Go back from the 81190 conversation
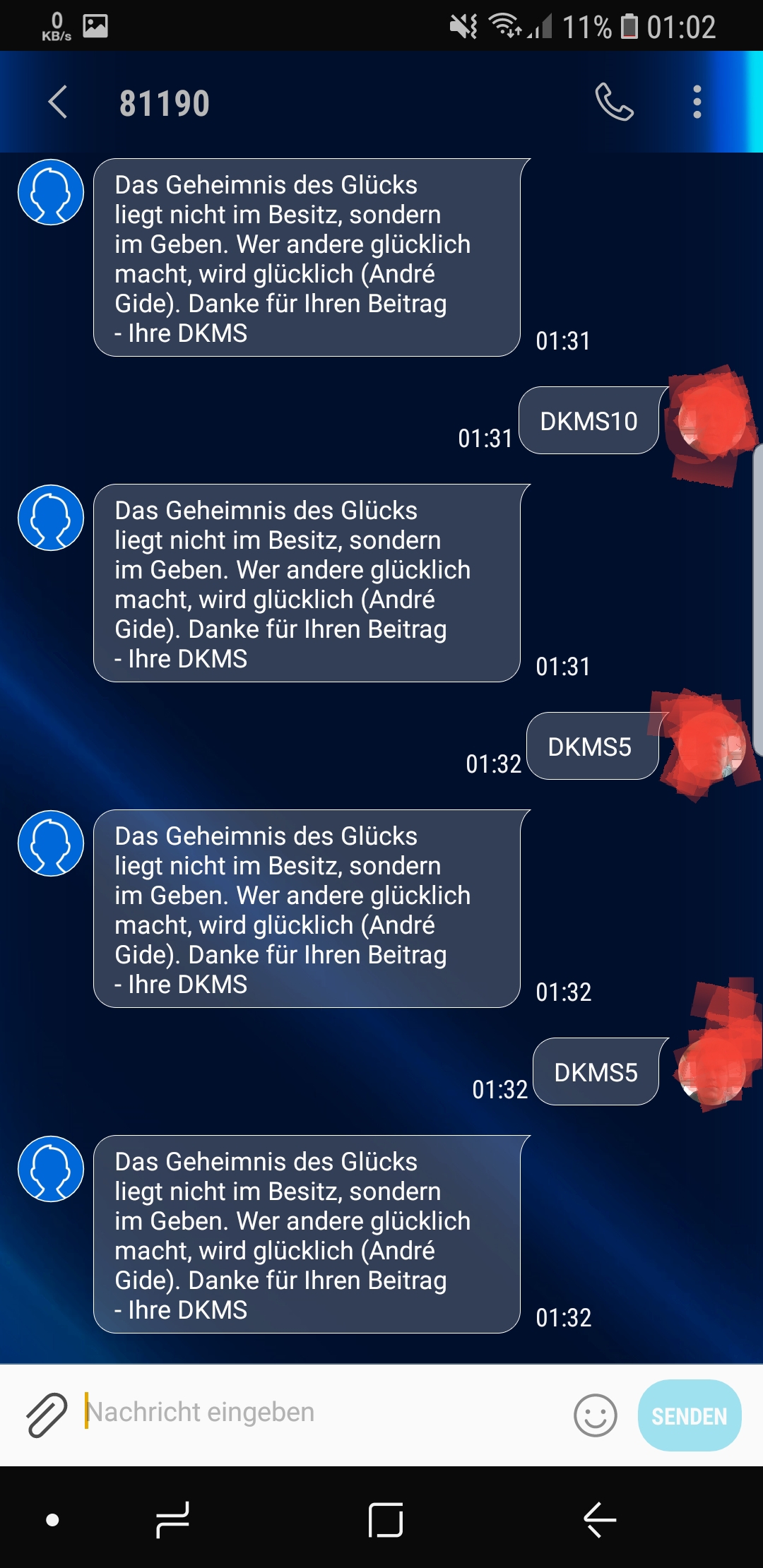The width and height of the screenshot is (763, 1568). tap(58, 102)
